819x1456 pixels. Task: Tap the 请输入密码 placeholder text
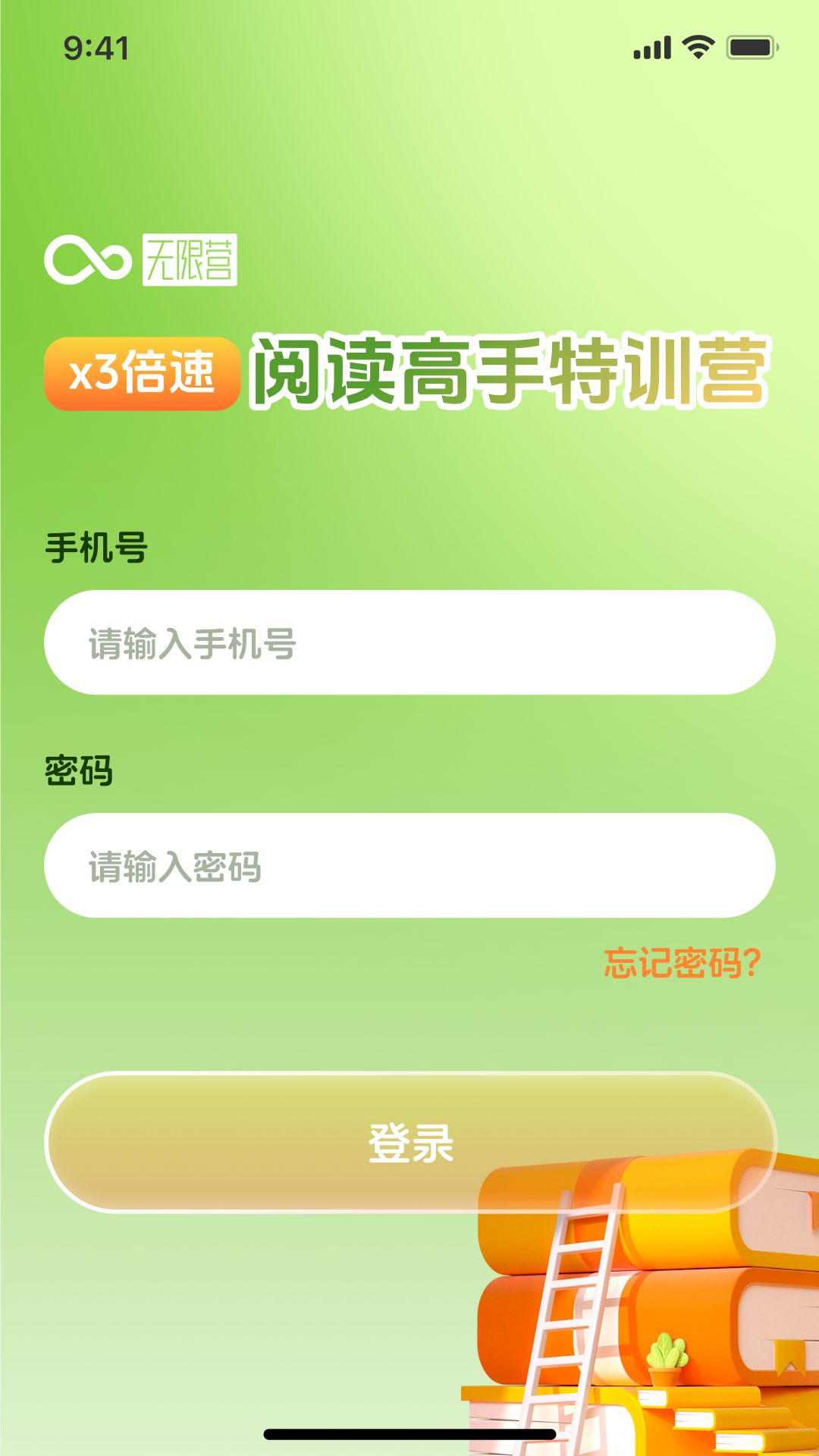click(x=174, y=864)
